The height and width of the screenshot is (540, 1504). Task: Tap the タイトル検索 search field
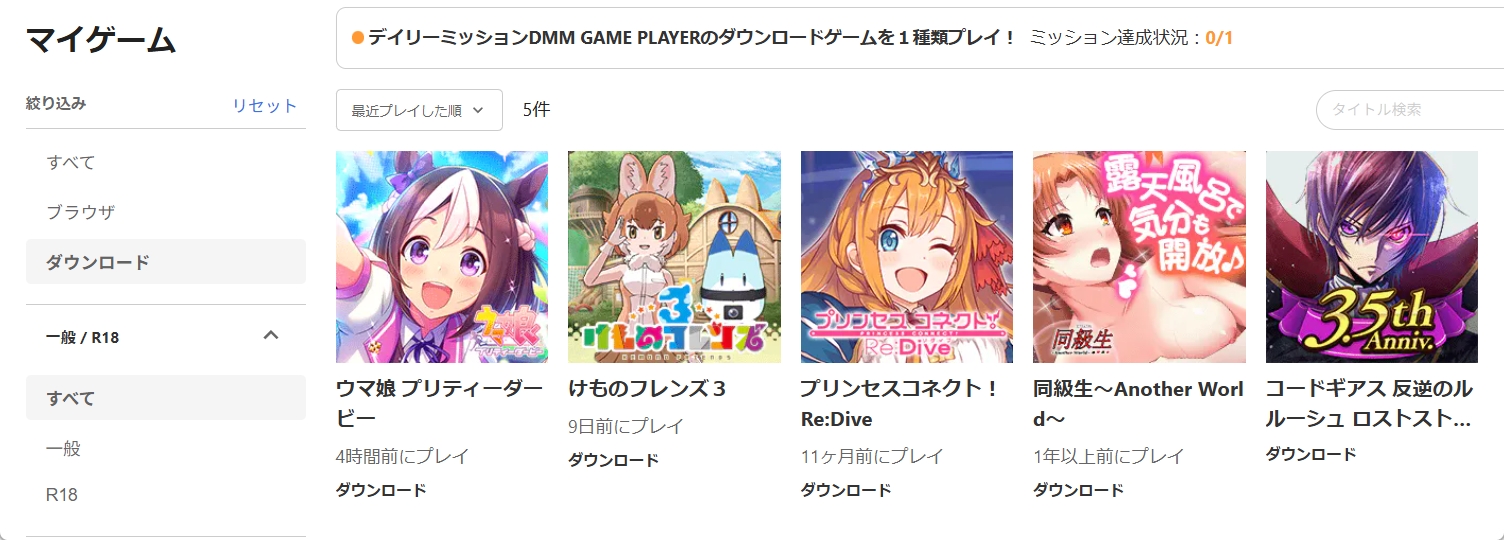pyautogui.click(x=1410, y=109)
